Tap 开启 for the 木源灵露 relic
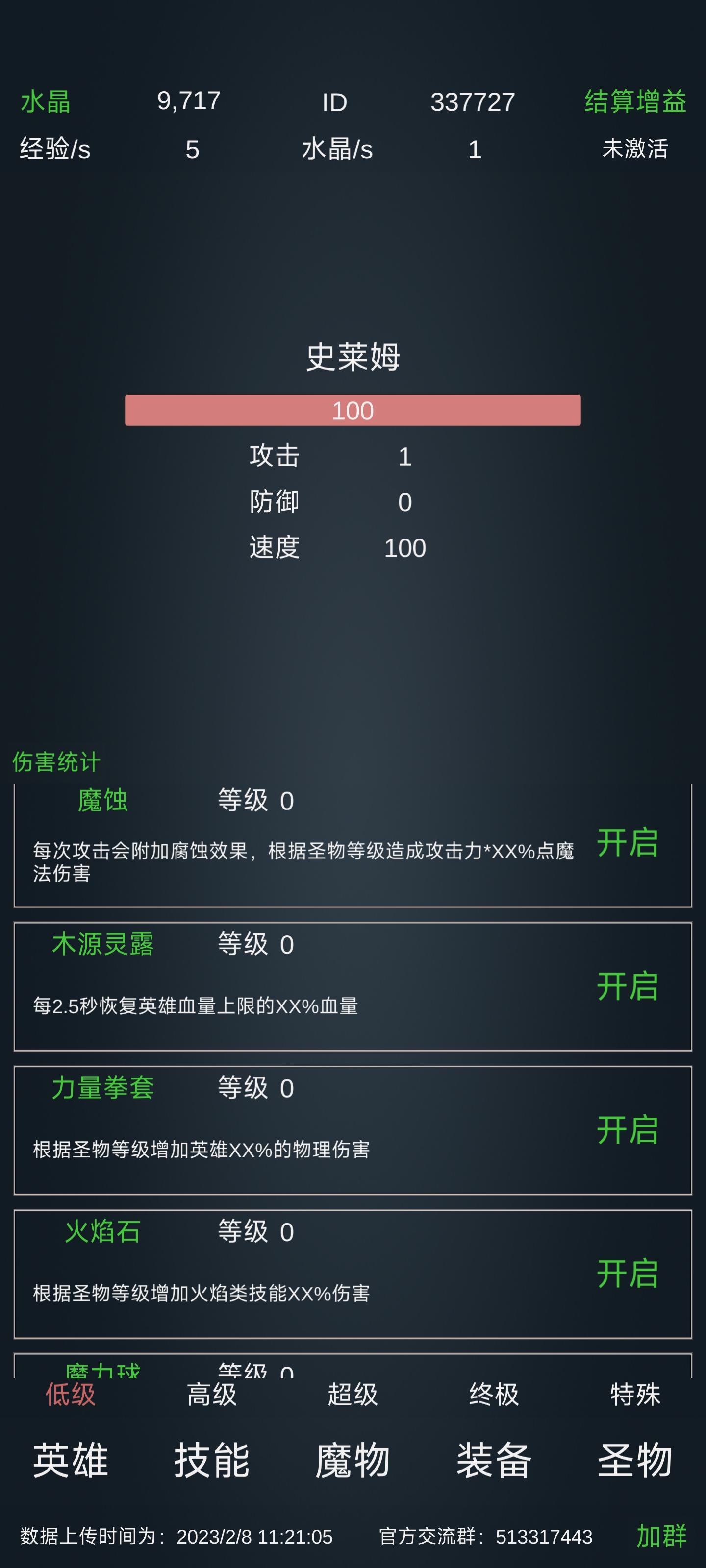The height and width of the screenshot is (1568, 706). [627, 986]
